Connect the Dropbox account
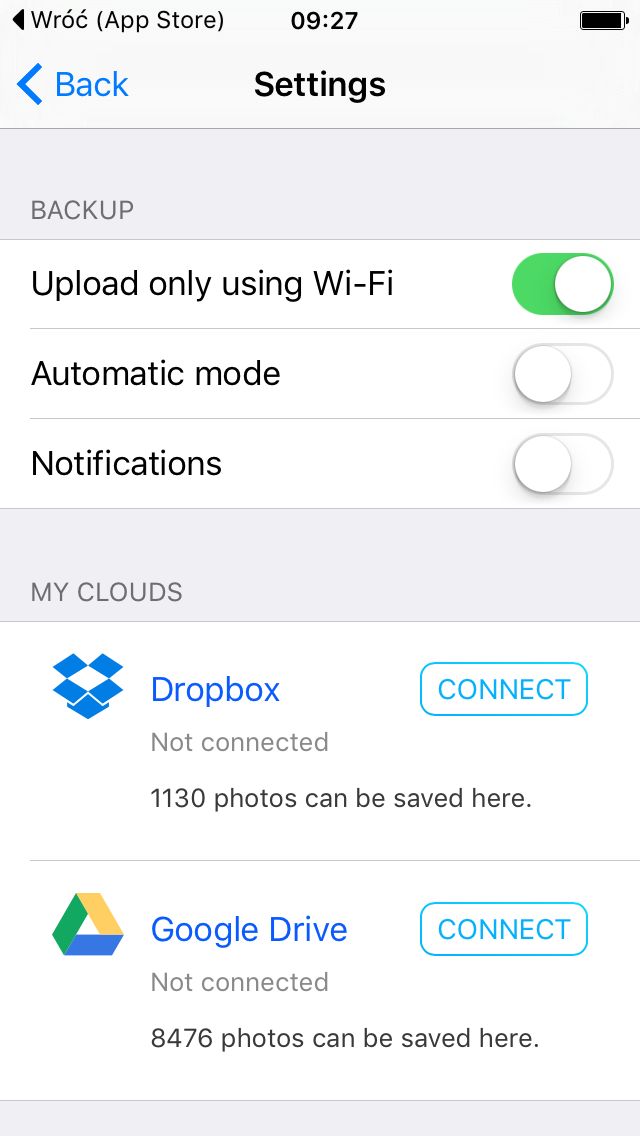 click(x=504, y=689)
